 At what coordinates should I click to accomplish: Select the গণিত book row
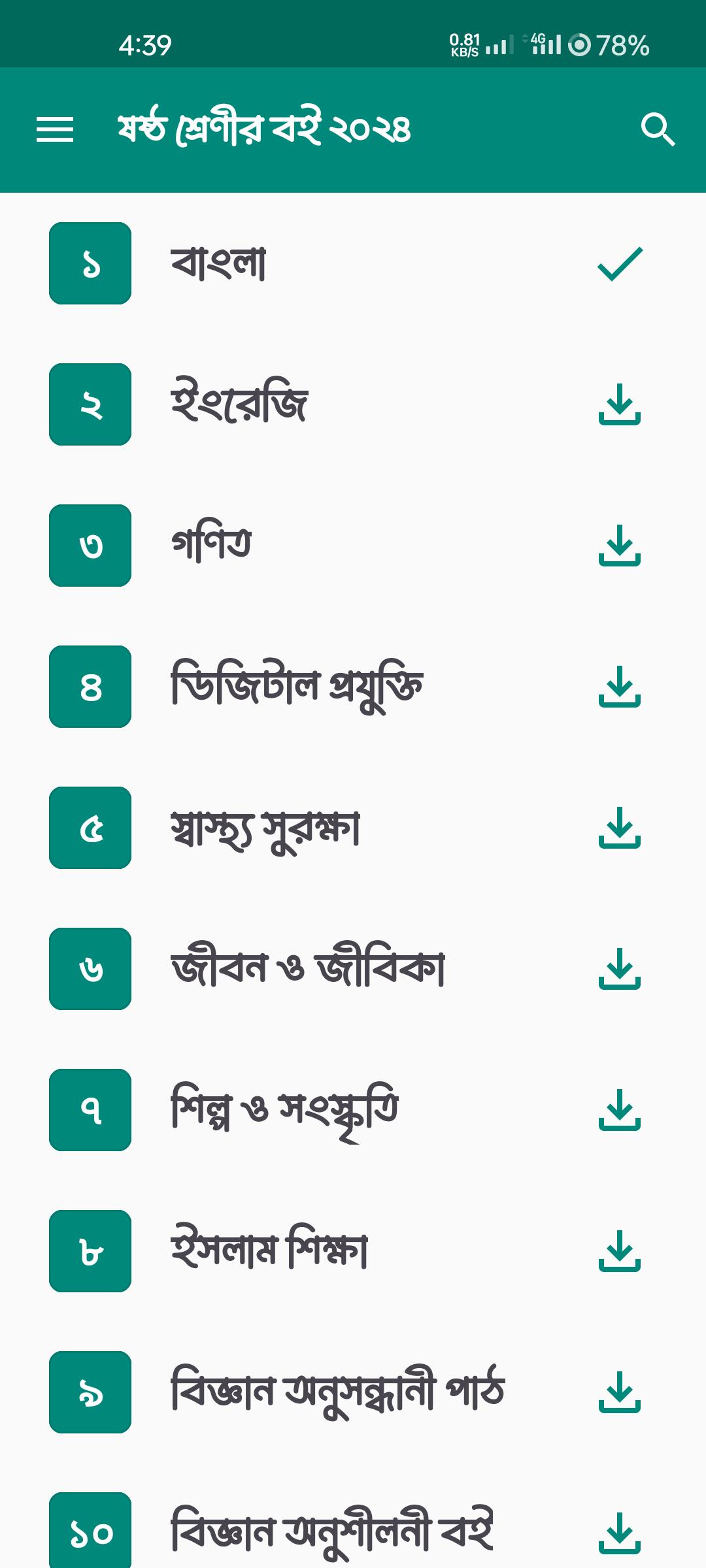pyautogui.click(x=211, y=546)
